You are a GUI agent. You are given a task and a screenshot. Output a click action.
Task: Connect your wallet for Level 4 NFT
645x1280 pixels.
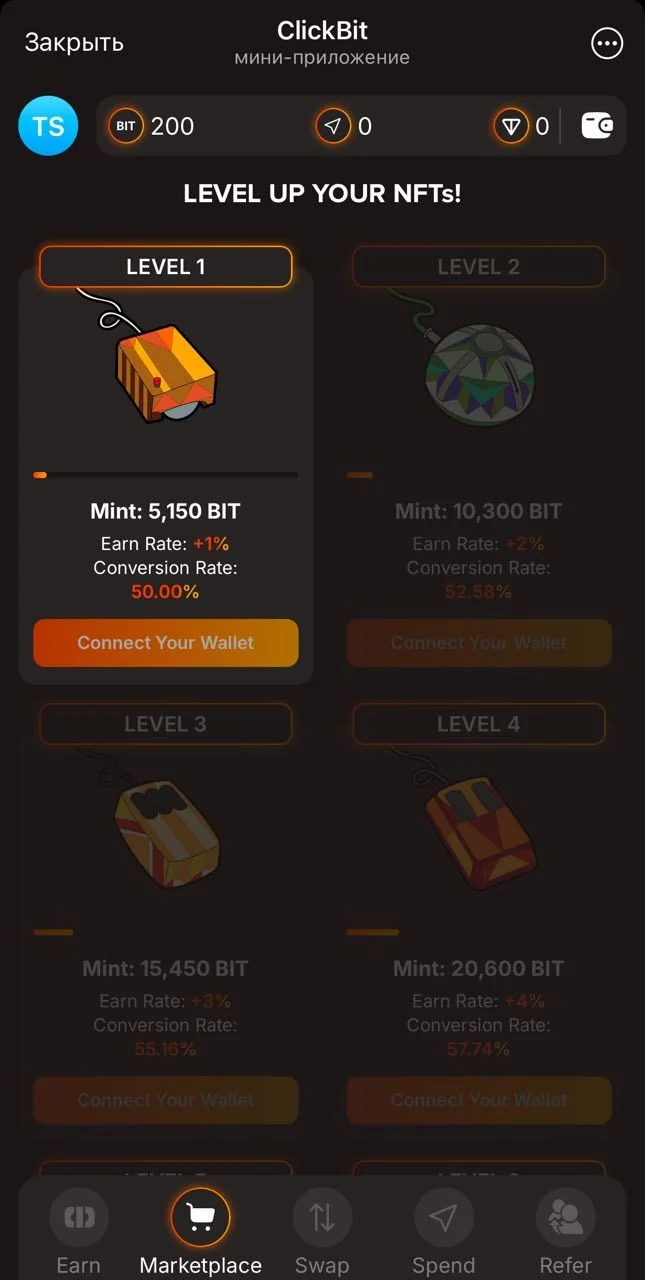click(x=479, y=1100)
